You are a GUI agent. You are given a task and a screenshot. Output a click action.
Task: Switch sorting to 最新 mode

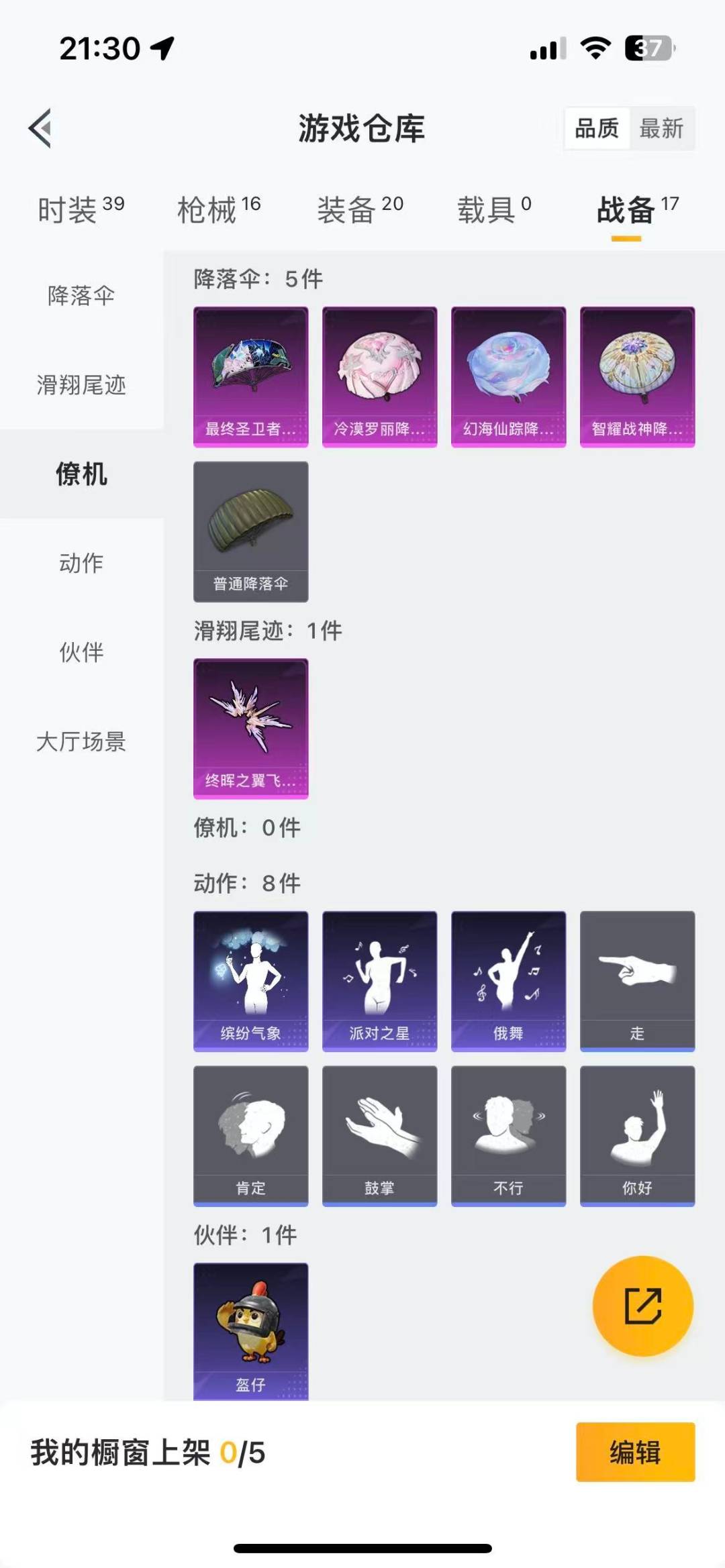click(x=661, y=129)
